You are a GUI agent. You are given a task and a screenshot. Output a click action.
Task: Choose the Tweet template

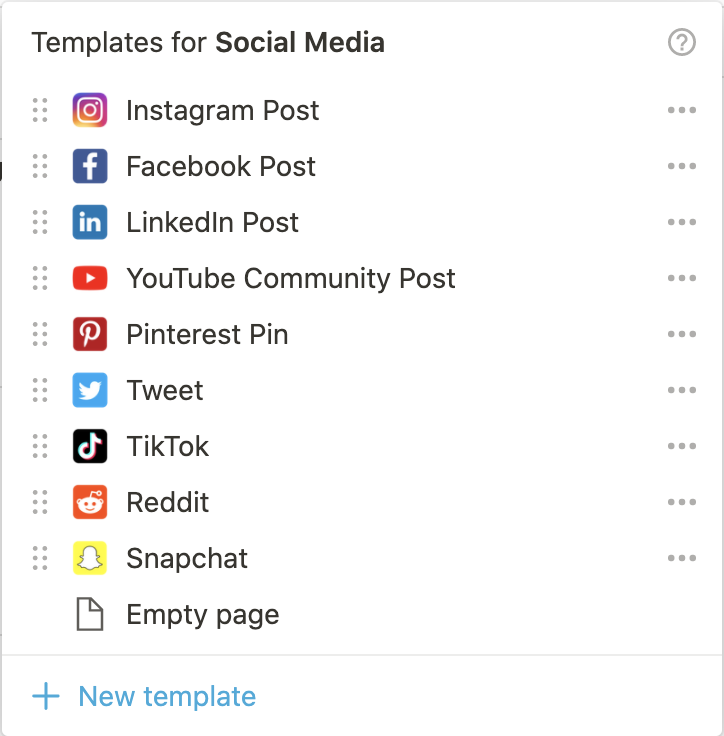click(x=165, y=390)
